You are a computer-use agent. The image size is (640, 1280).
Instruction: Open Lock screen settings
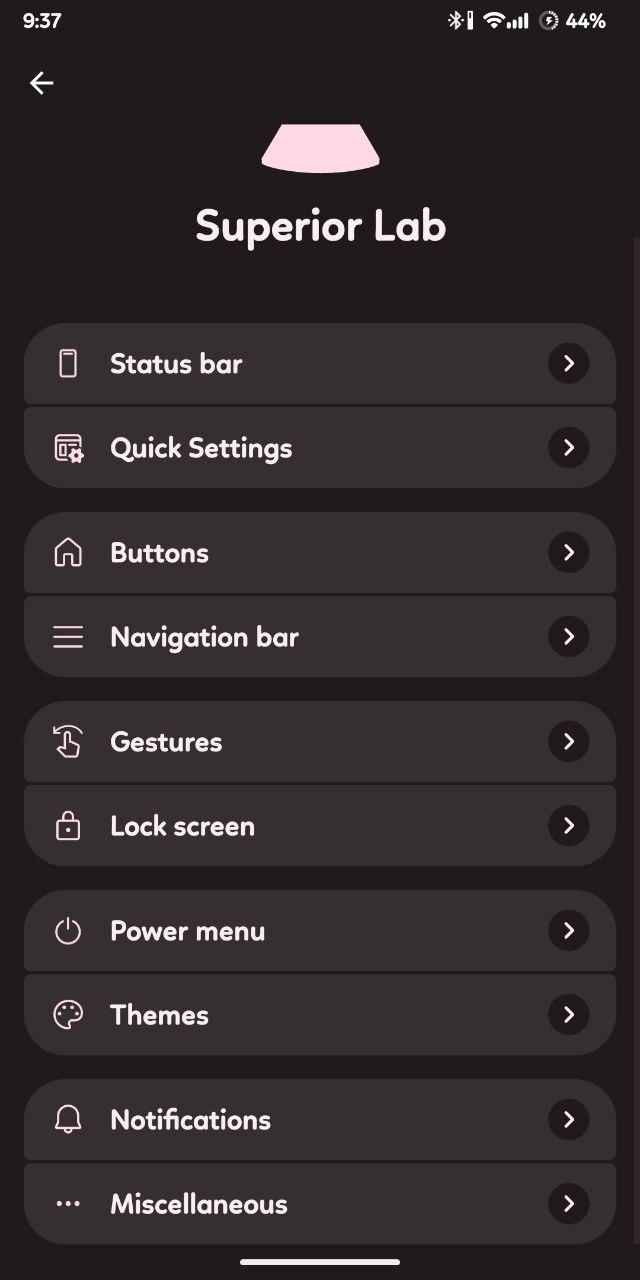pos(320,825)
